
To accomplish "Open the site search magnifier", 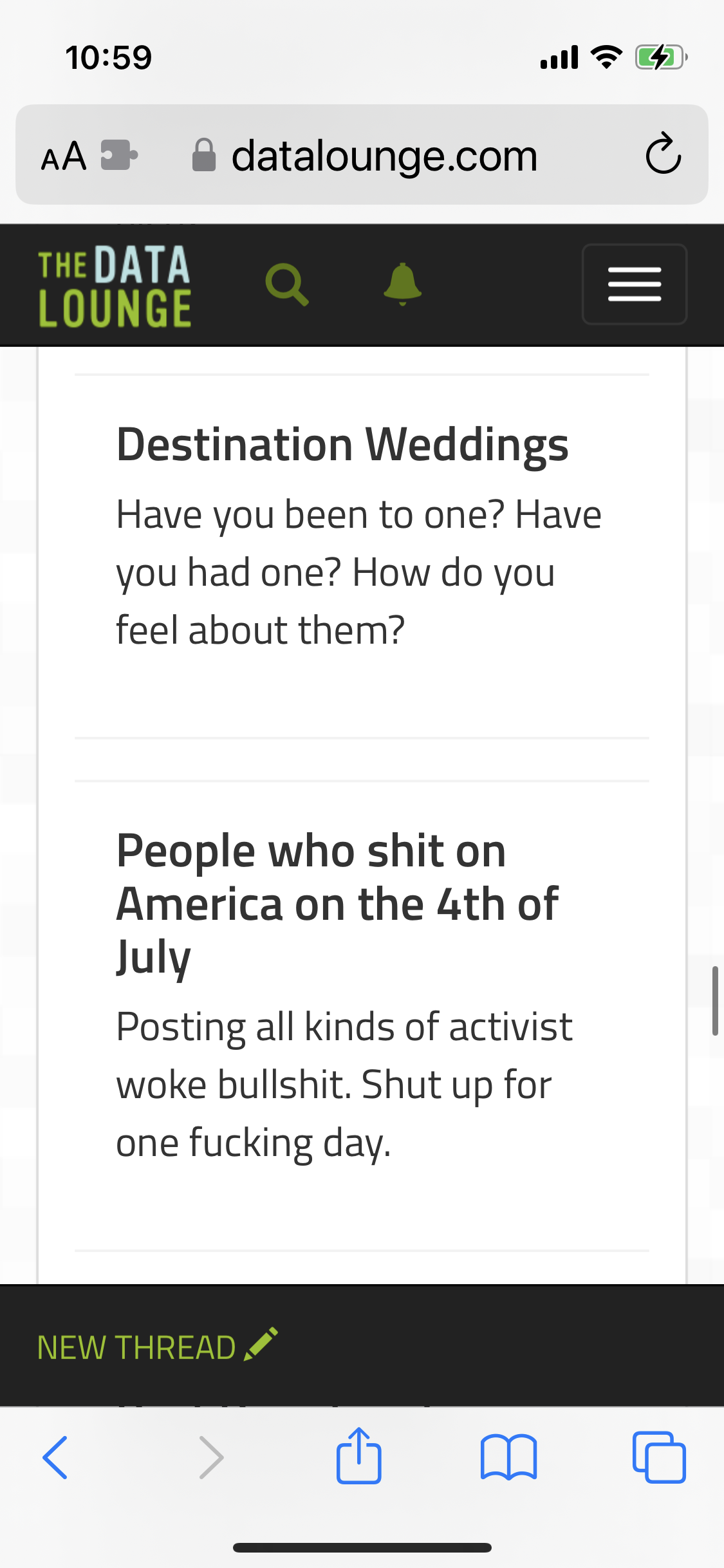I will click(x=287, y=284).
